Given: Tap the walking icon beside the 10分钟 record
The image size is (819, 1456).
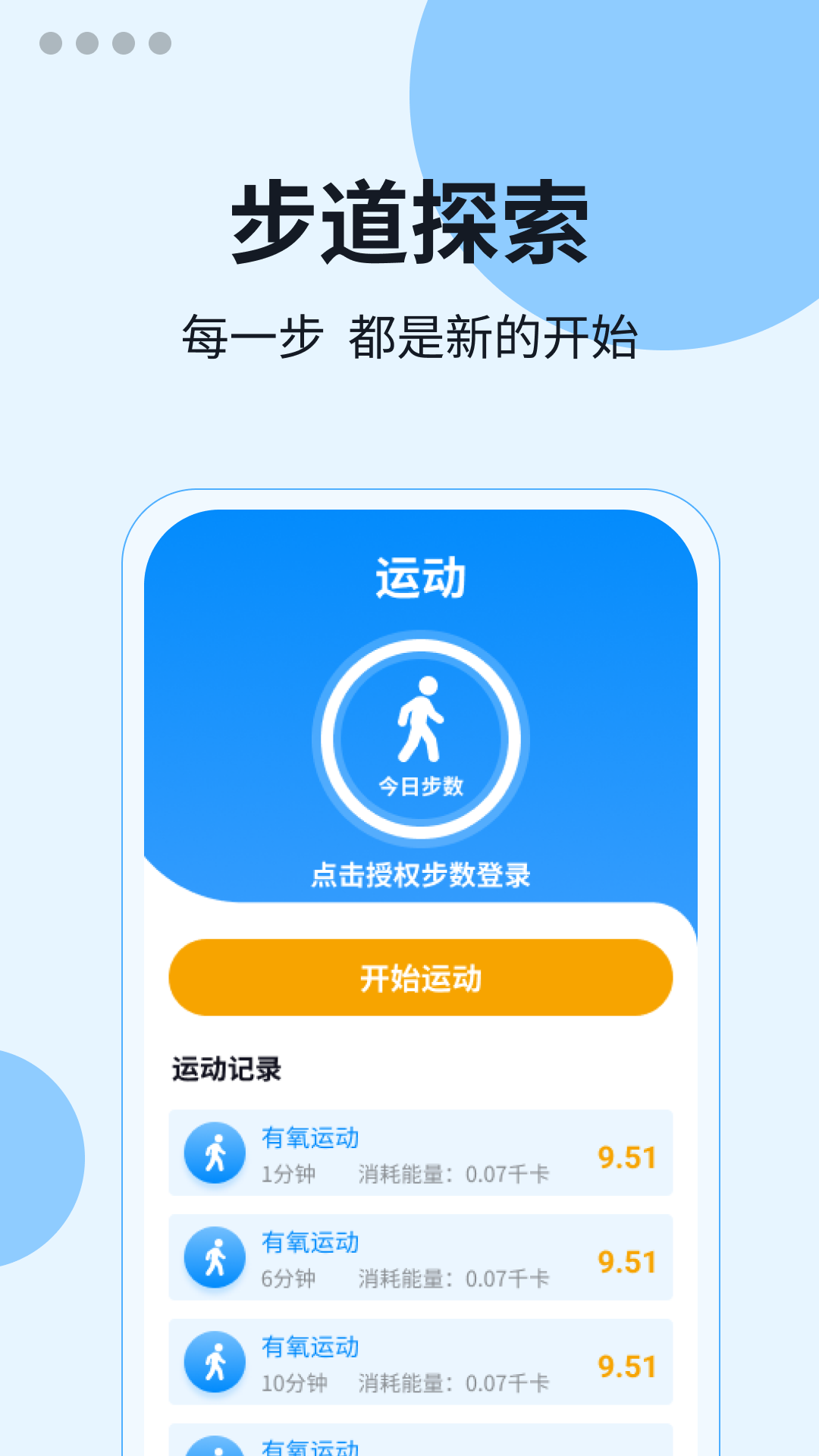Looking at the screenshot, I should (215, 1361).
